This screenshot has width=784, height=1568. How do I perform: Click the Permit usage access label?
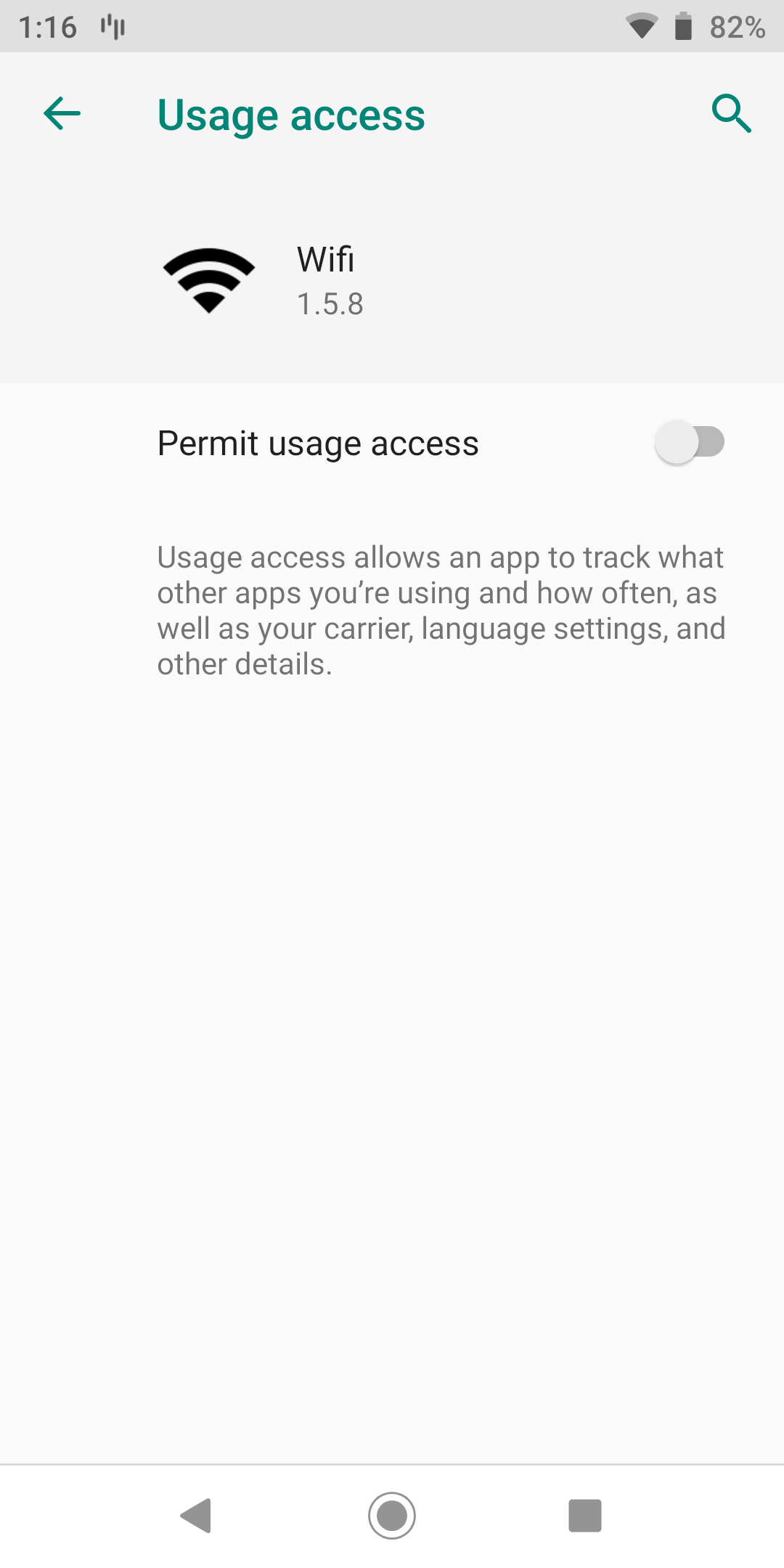pyautogui.click(x=317, y=442)
